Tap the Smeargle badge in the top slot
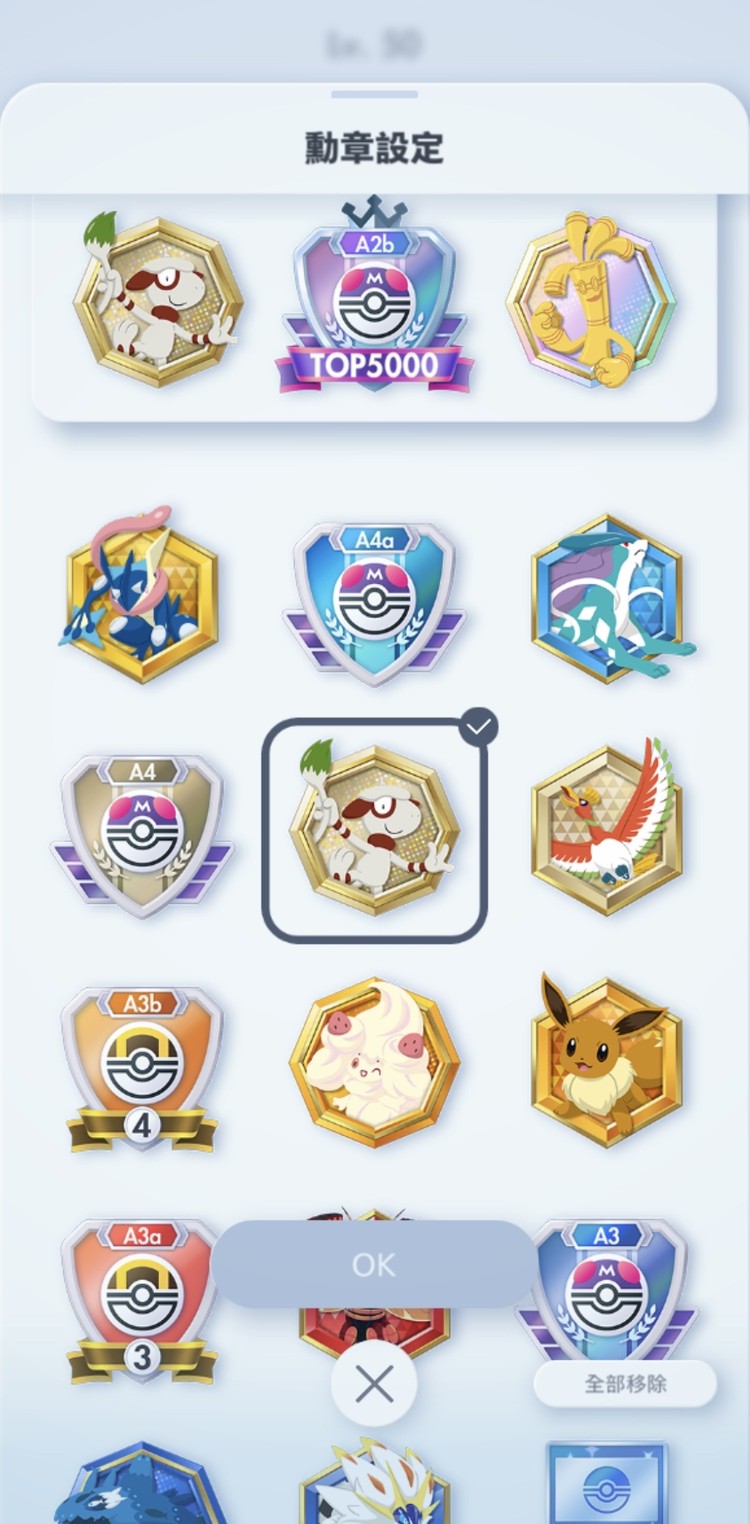This screenshot has width=750, height=1524. point(158,299)
